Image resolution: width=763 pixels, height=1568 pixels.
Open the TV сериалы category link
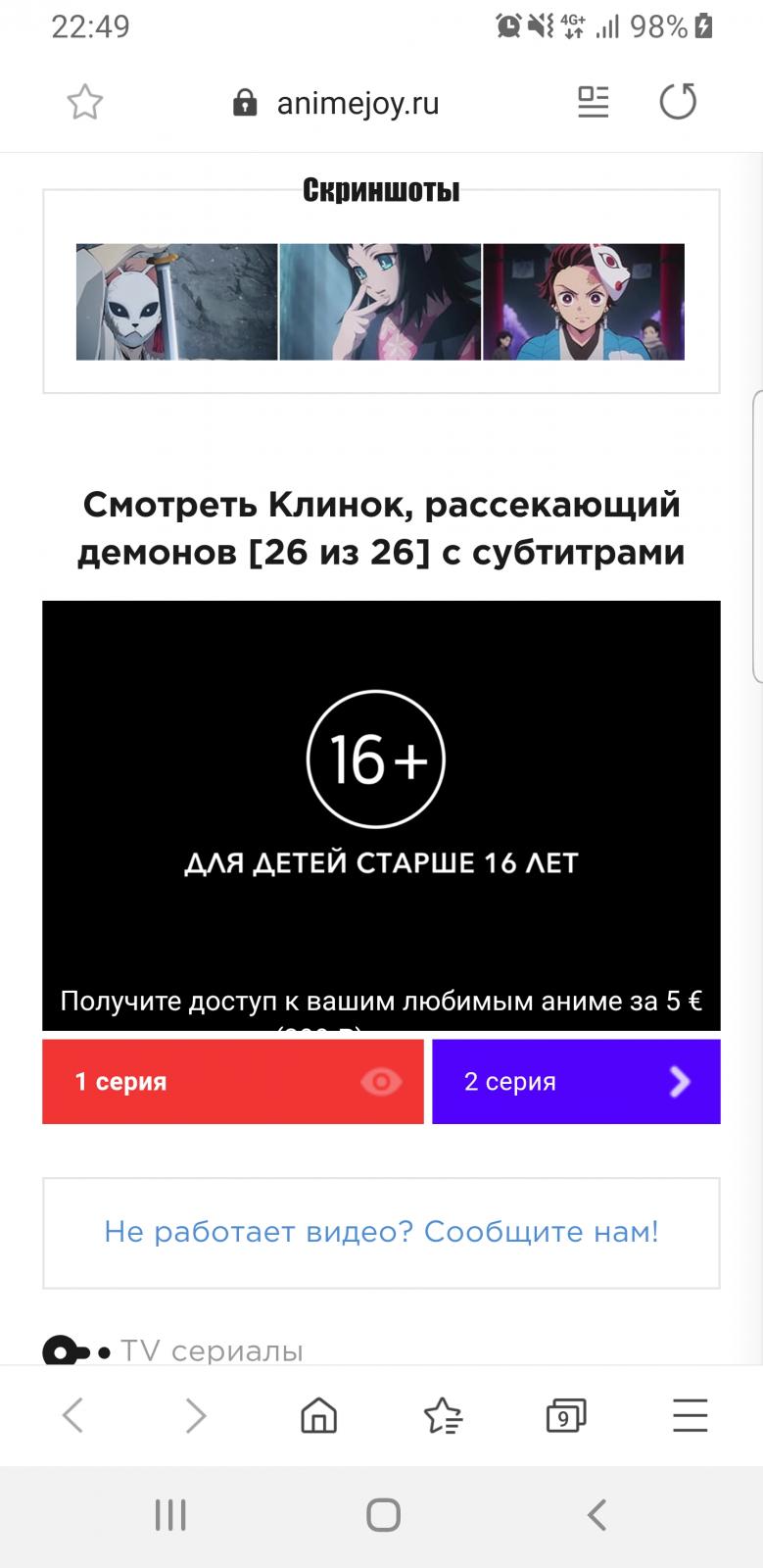[212, 1350]
